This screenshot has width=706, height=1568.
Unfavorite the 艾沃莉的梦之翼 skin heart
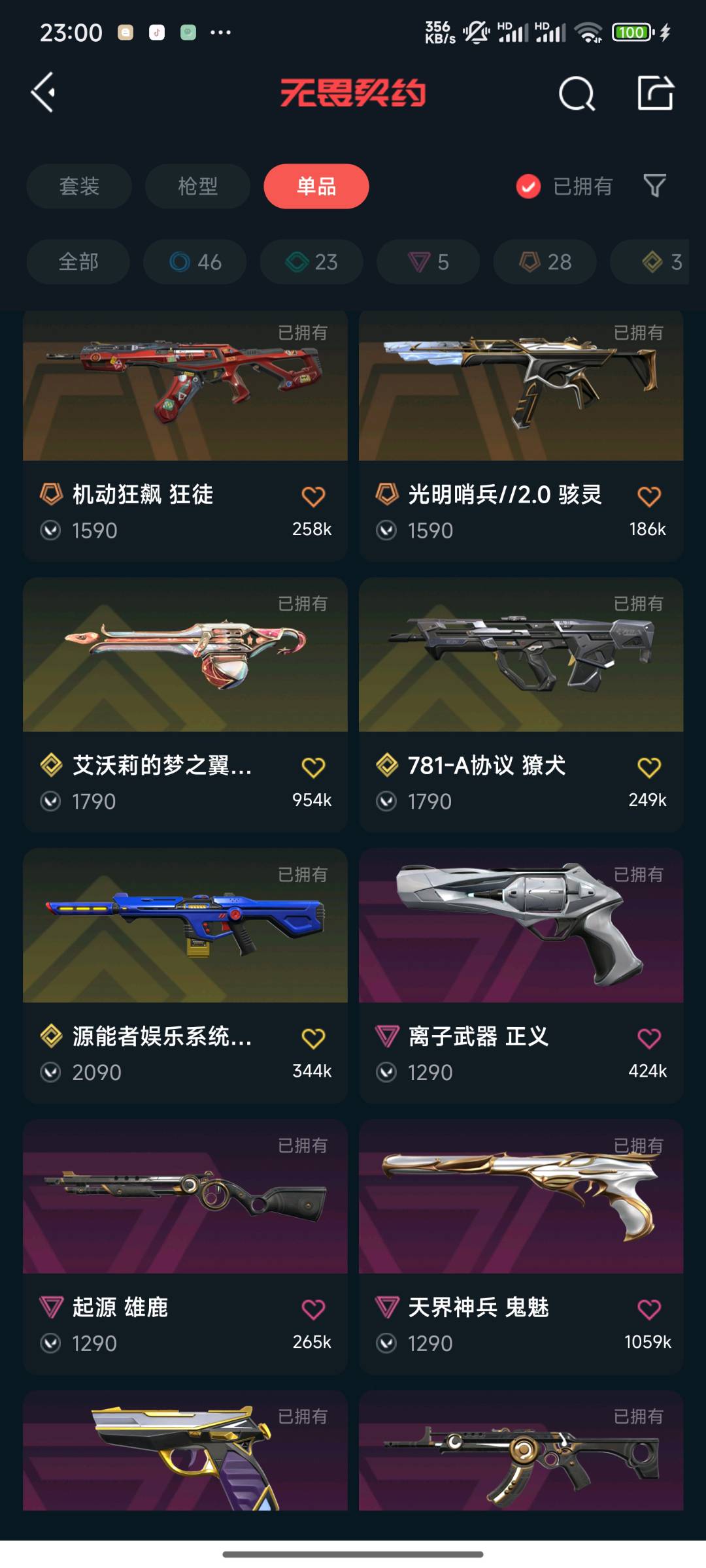pyautogui.click(x=312, y=767)
